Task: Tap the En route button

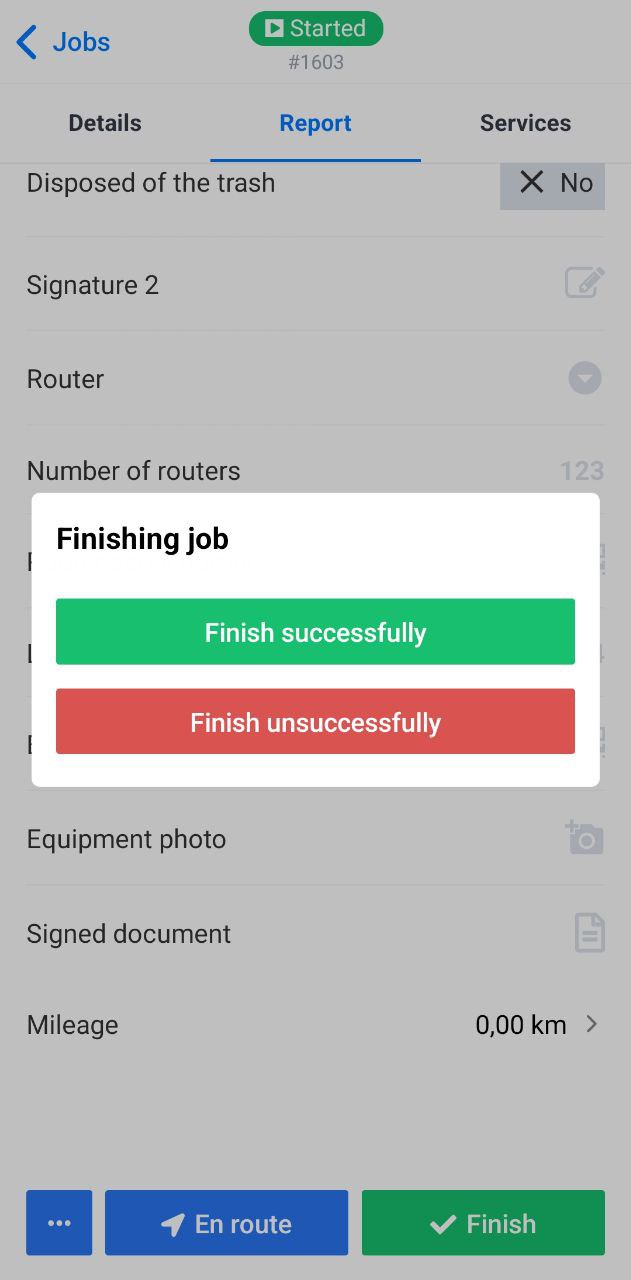Action: pos(226,1222)
